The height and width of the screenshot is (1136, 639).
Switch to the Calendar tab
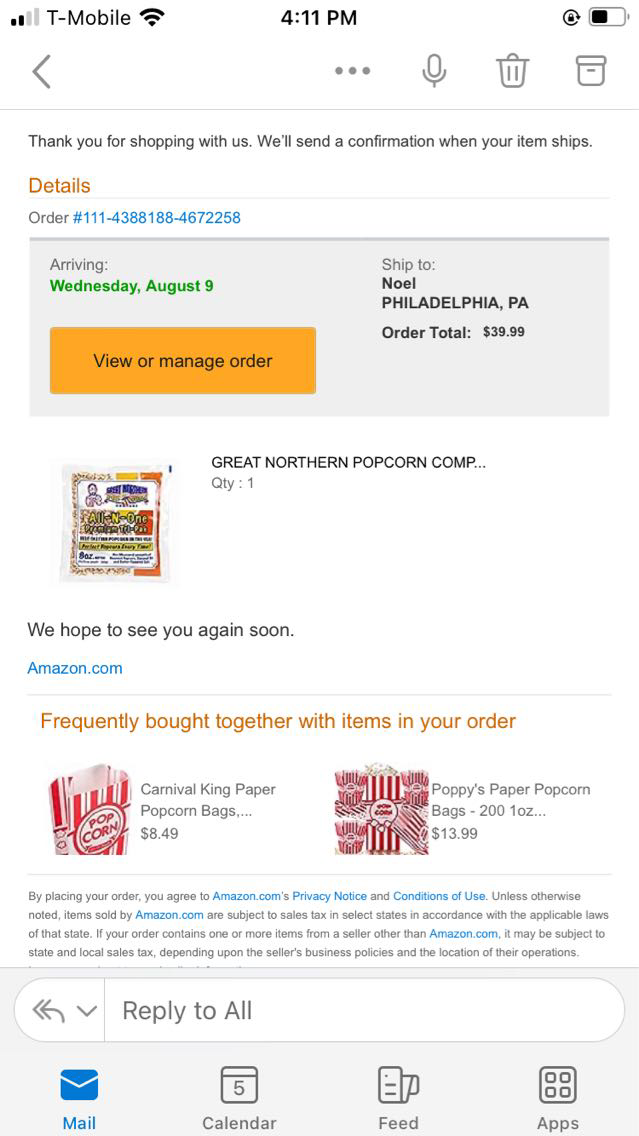(x=239, y=1097)
